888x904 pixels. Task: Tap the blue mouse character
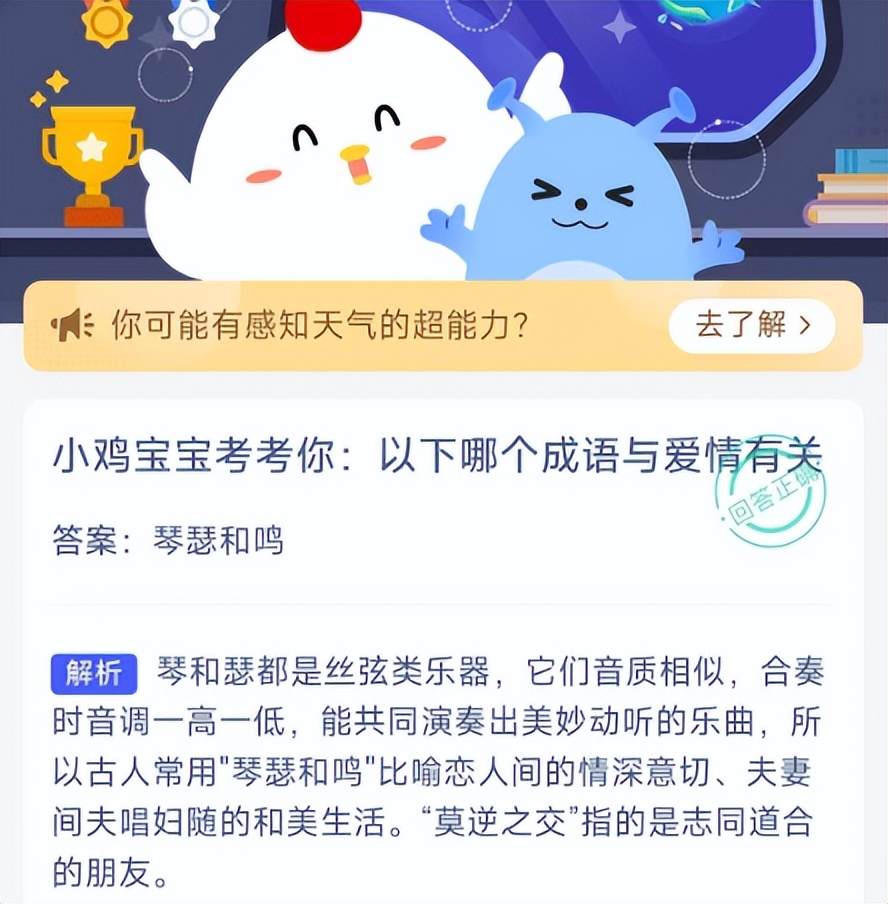(x=580, y=200)
